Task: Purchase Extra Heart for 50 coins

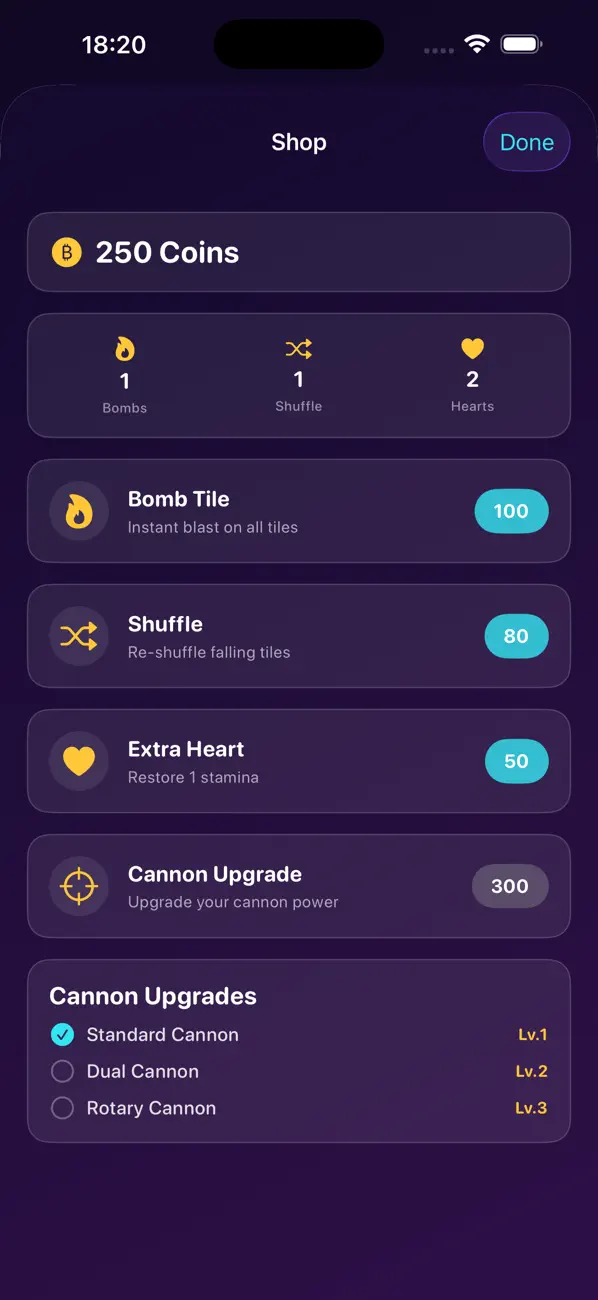Action: pos(516,761)
